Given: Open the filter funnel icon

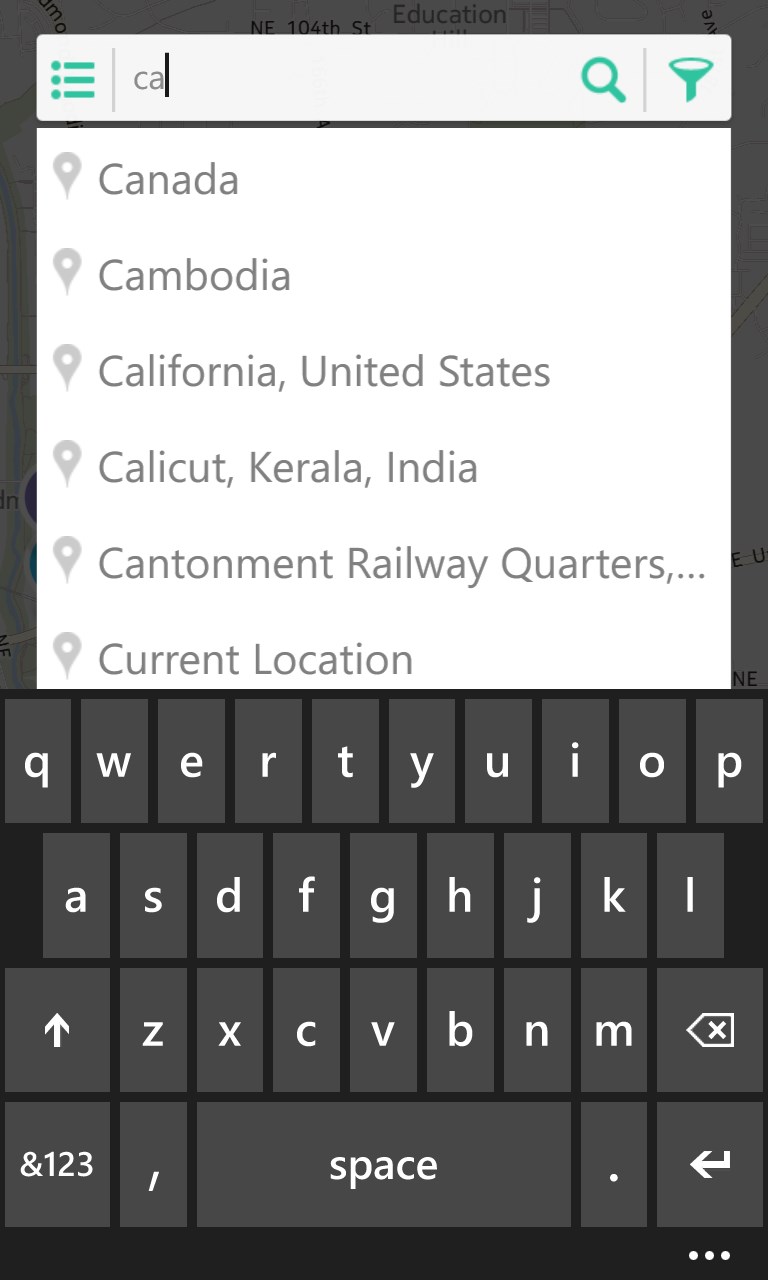Looking at the screenshot, I should coord(691,79).
